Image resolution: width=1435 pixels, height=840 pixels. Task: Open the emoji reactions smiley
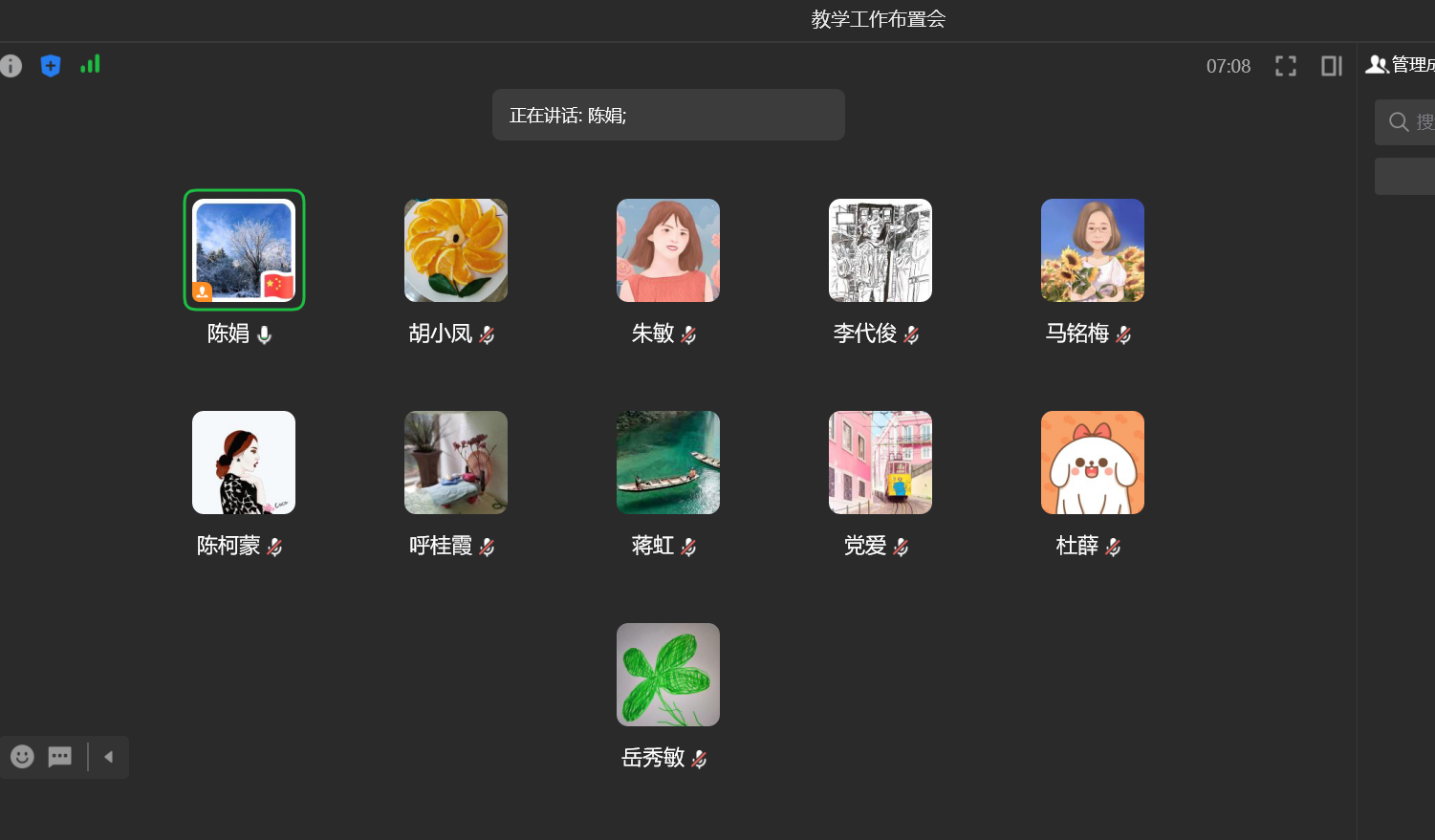tap(22, 757)
